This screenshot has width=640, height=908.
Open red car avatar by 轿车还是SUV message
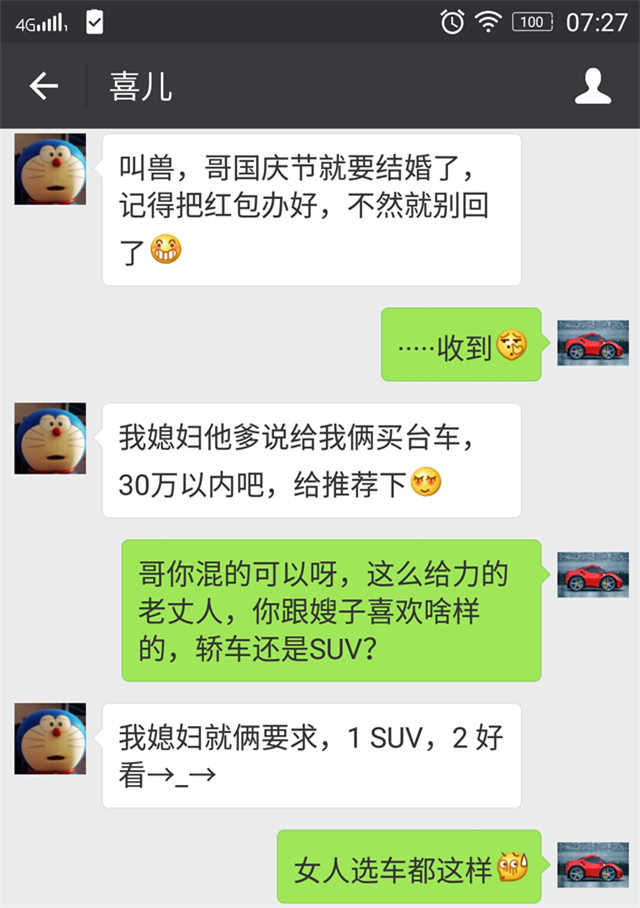592,575
